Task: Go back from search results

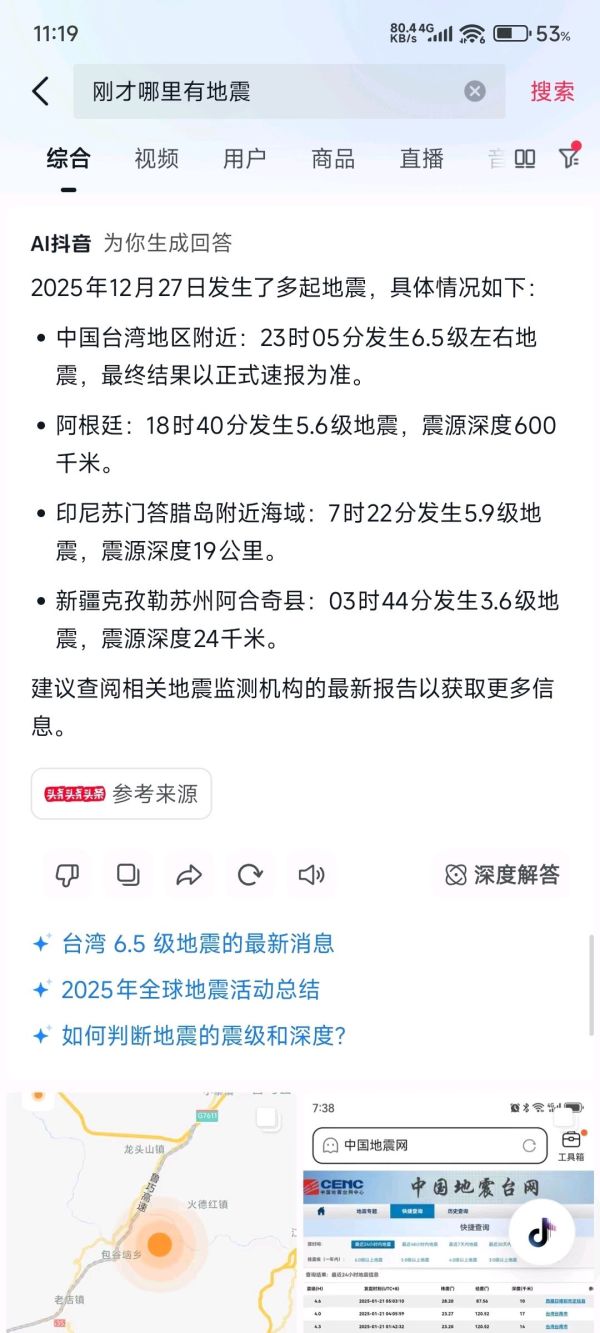Action: point(40,92)
